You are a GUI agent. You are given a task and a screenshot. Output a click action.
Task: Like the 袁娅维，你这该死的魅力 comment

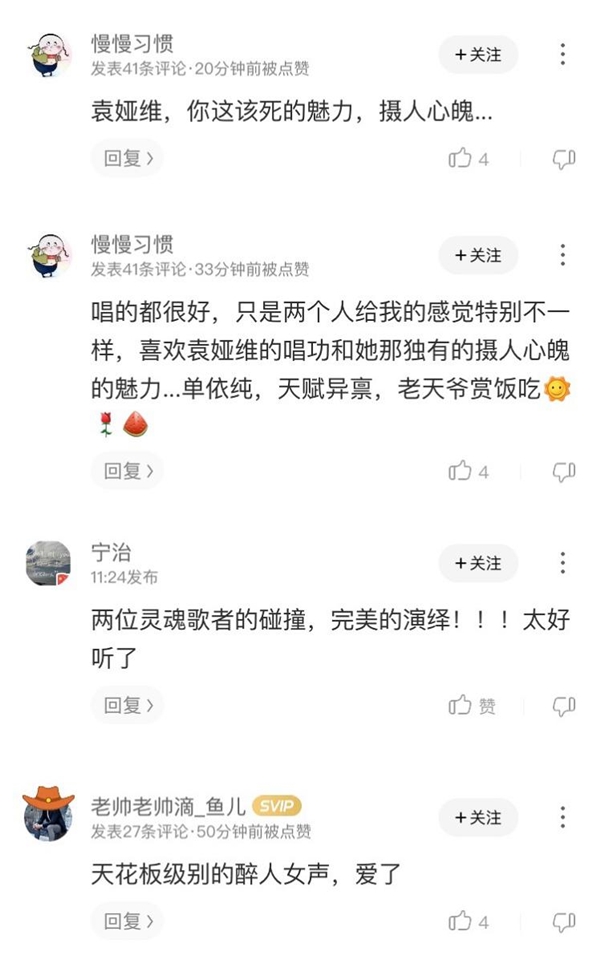pos(469,158)
